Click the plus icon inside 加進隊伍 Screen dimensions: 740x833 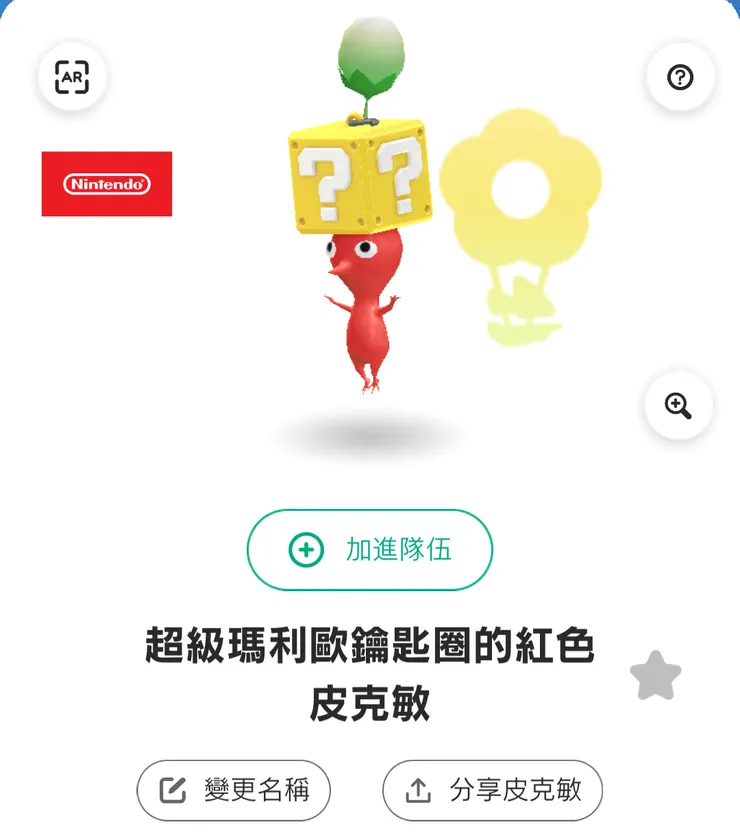click(x=305, y=550)
